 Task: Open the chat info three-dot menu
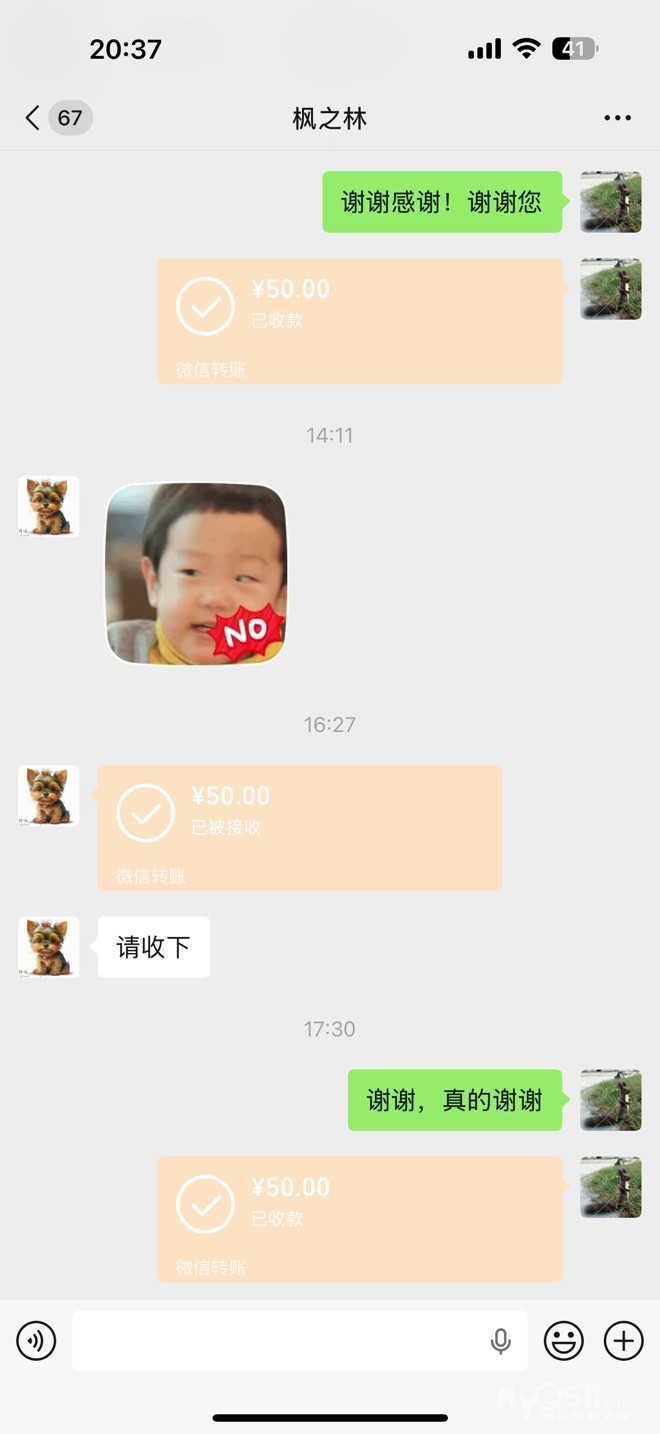coord(617,118)
